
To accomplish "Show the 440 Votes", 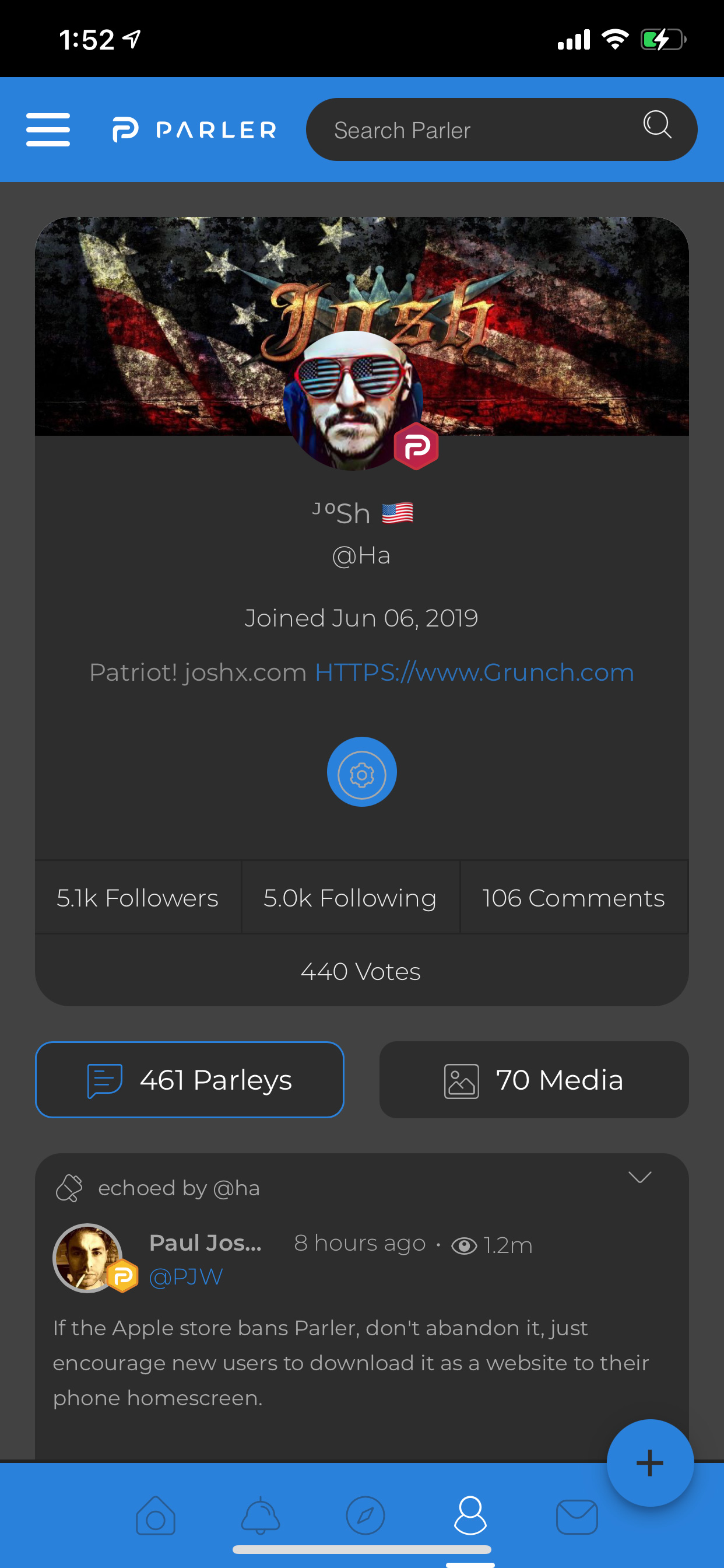I will coord(361,971).
